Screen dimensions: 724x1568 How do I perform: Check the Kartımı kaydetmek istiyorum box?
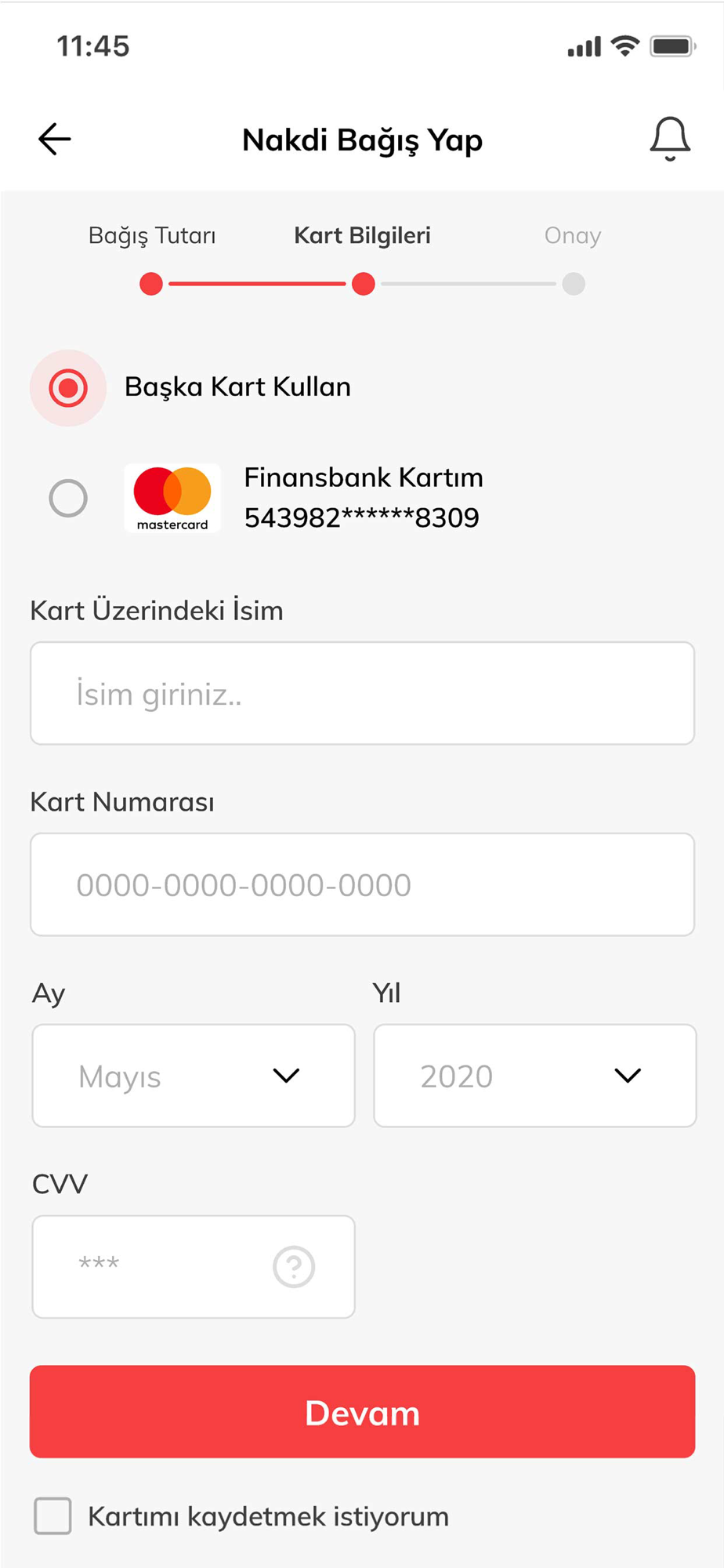52,1515
